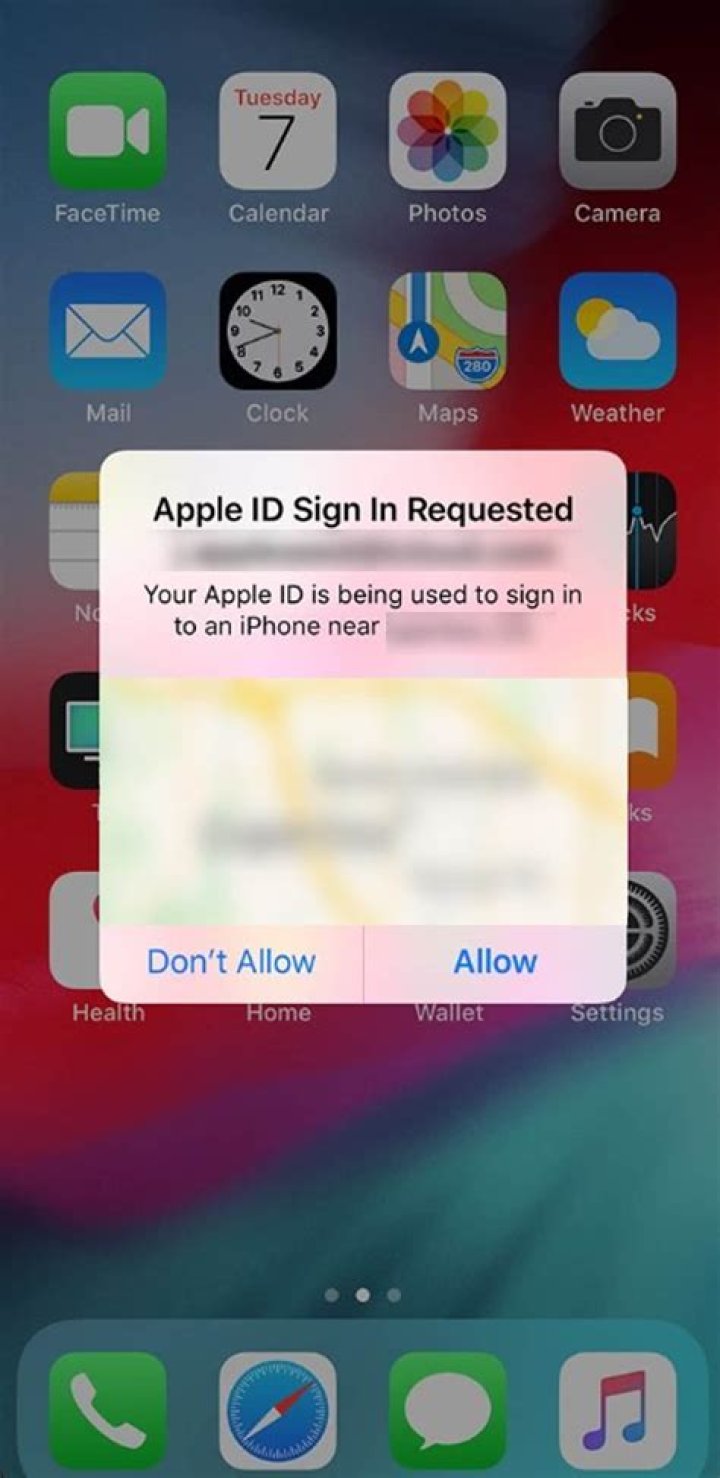Open the Camera app

click(x=617, y=131)
